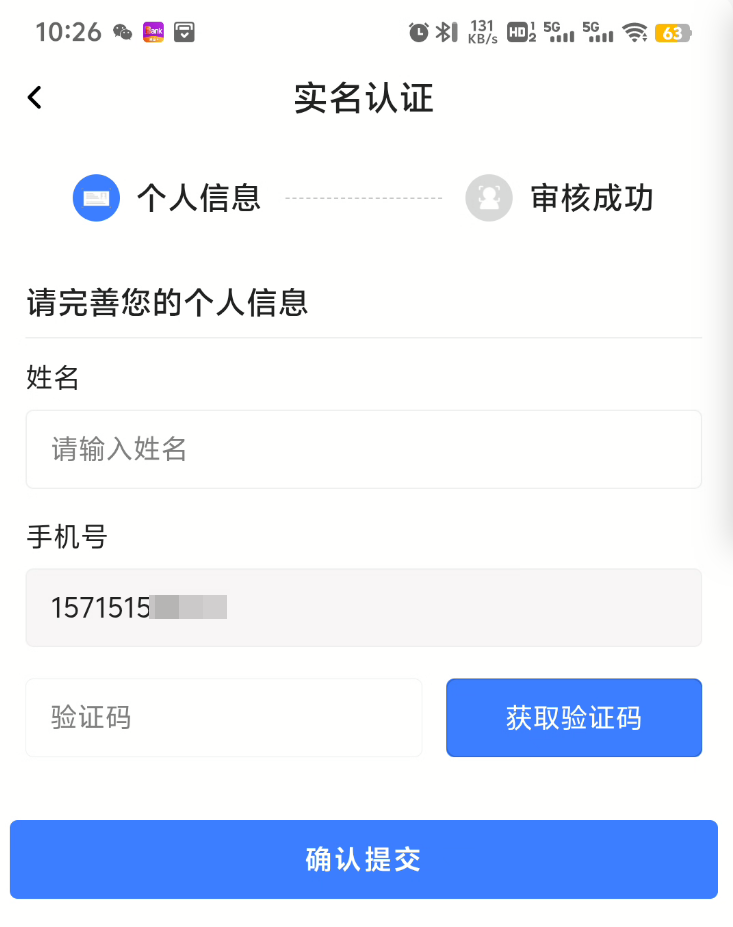Viewport: 733px width, 927px height.
Task: Submit with the 确认提交 button
Action: [364, 859]
